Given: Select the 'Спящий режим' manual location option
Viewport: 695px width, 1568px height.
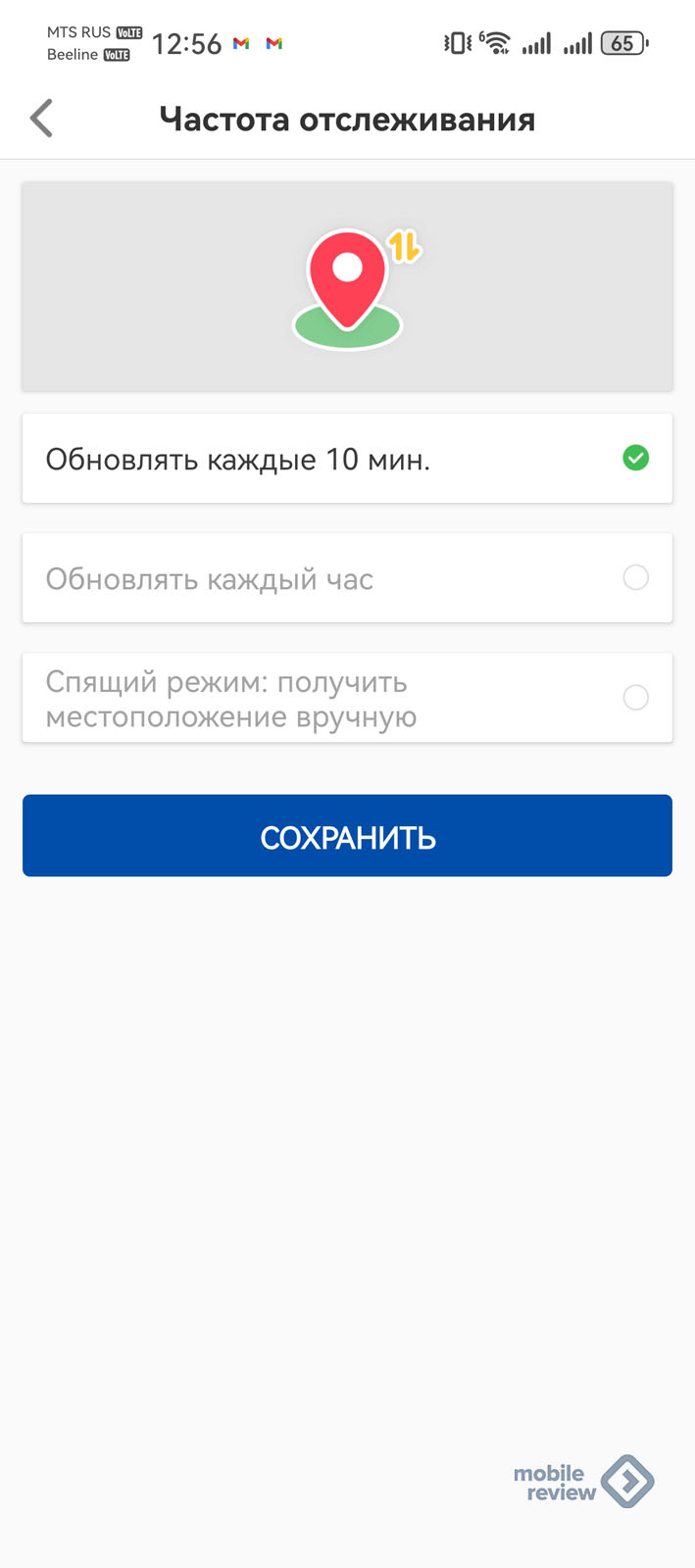Looking at the screenshot, I should click(x=347, y=698).
